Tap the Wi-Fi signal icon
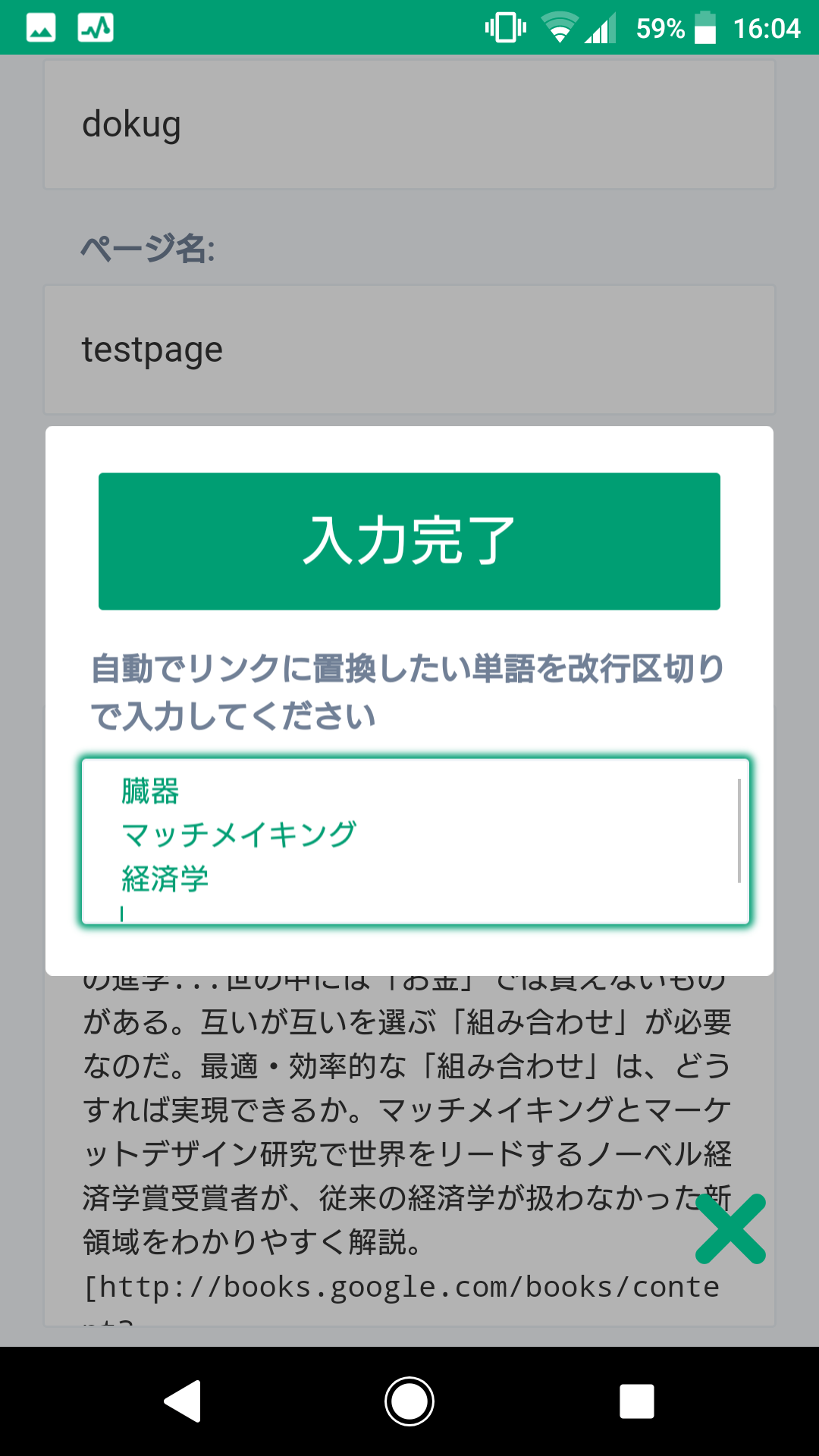The image size is (819, 1456). 561,28
